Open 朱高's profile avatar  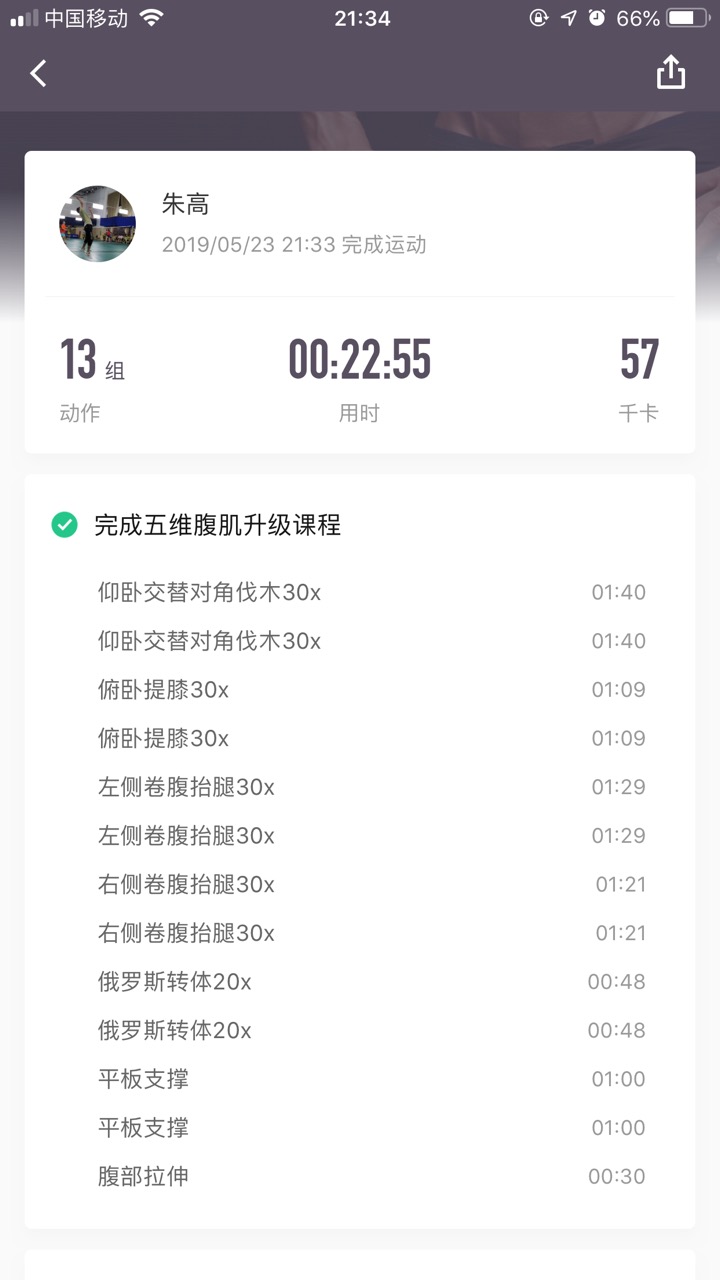pyautogui.click(x=97, y=223)
